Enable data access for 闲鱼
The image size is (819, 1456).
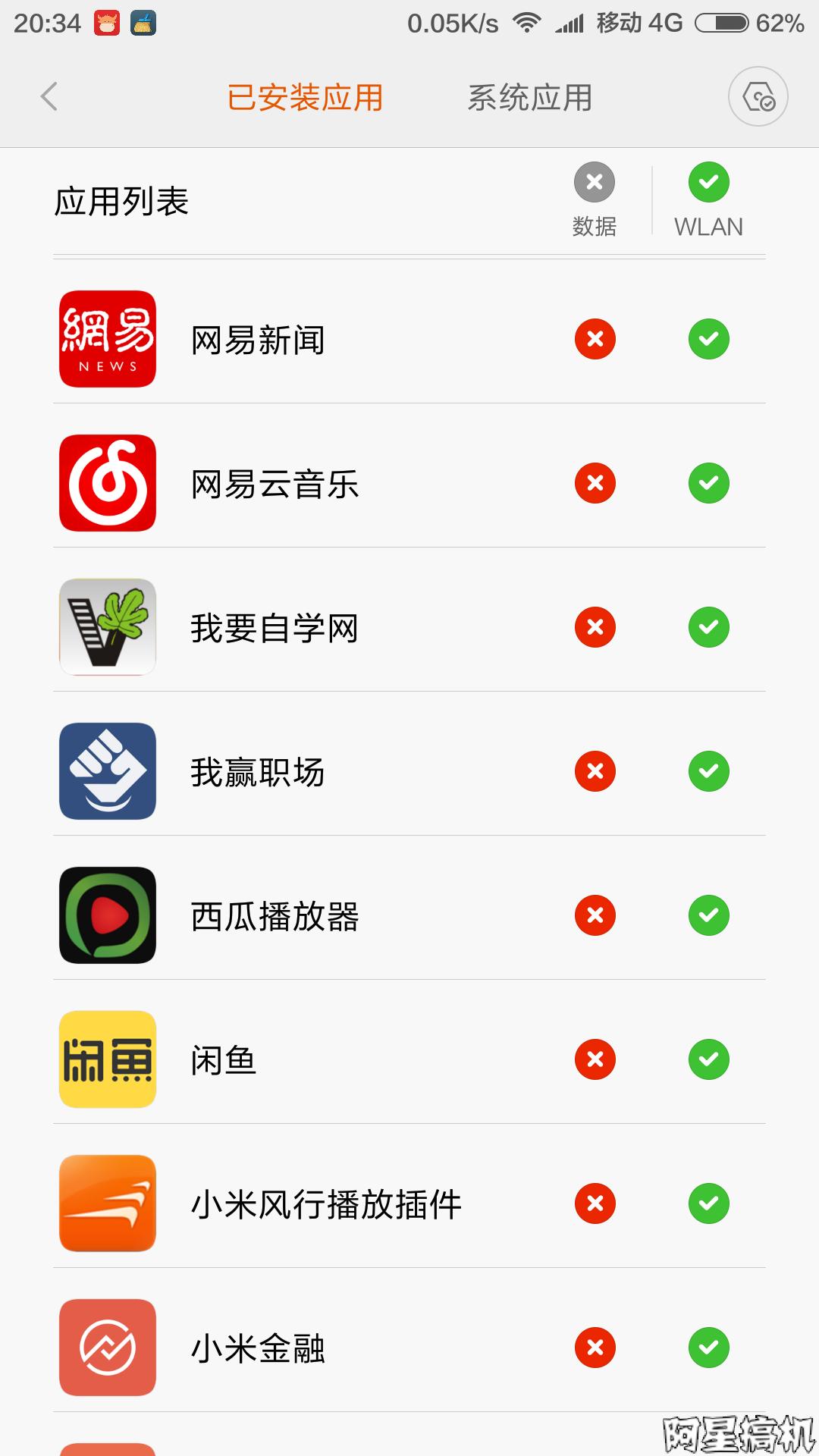[595, 1059]
